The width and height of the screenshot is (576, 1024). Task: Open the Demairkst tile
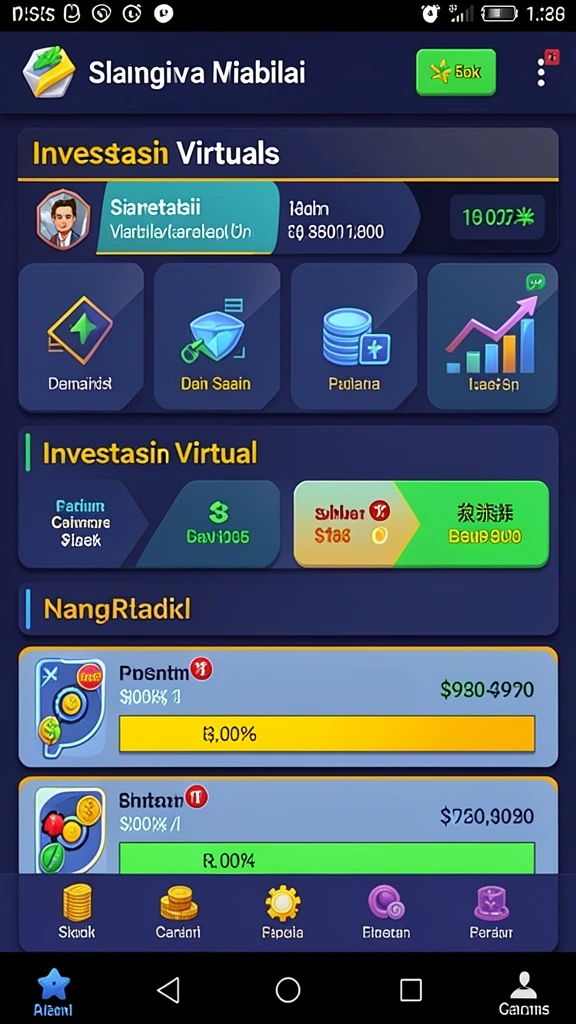(x=81, y=337)
